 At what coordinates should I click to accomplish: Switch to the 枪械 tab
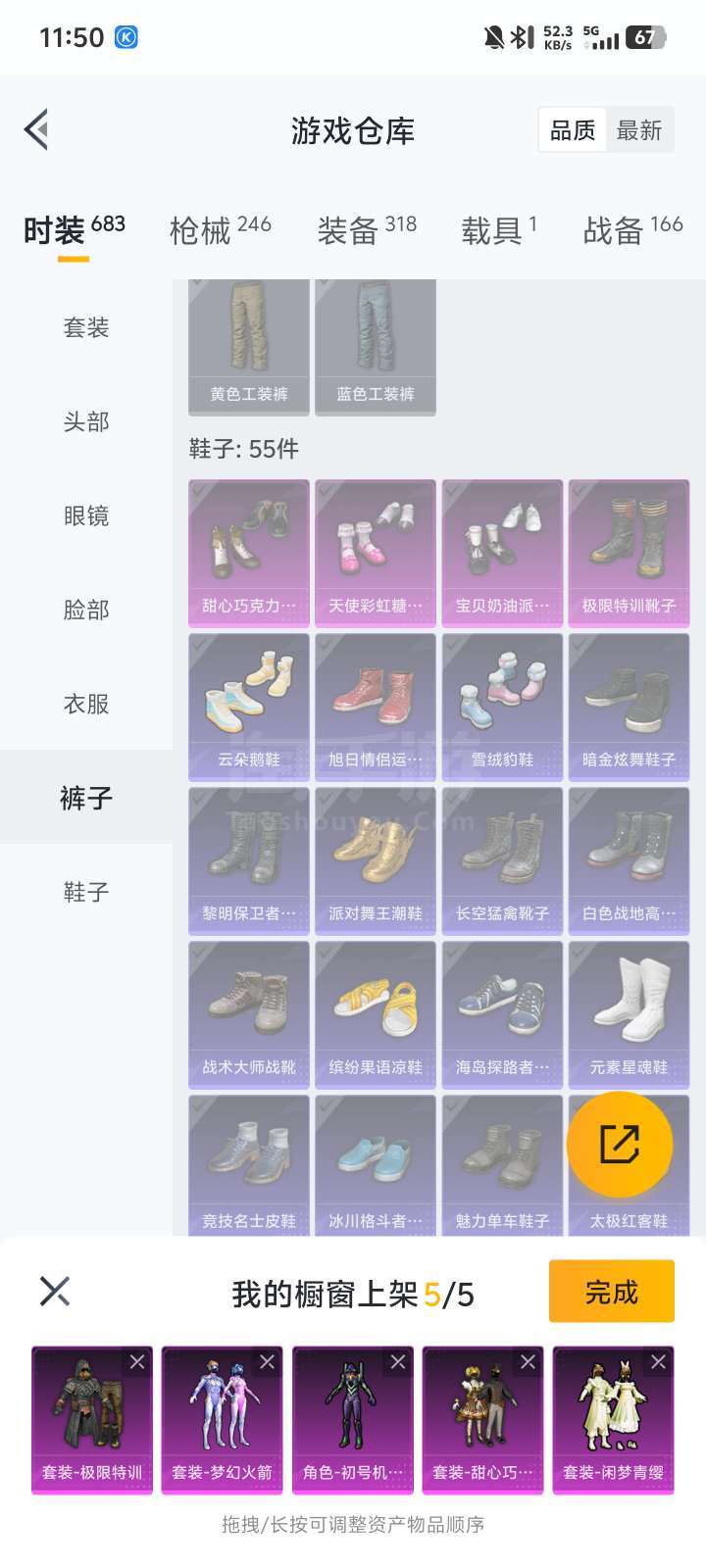tap(220, 230)
